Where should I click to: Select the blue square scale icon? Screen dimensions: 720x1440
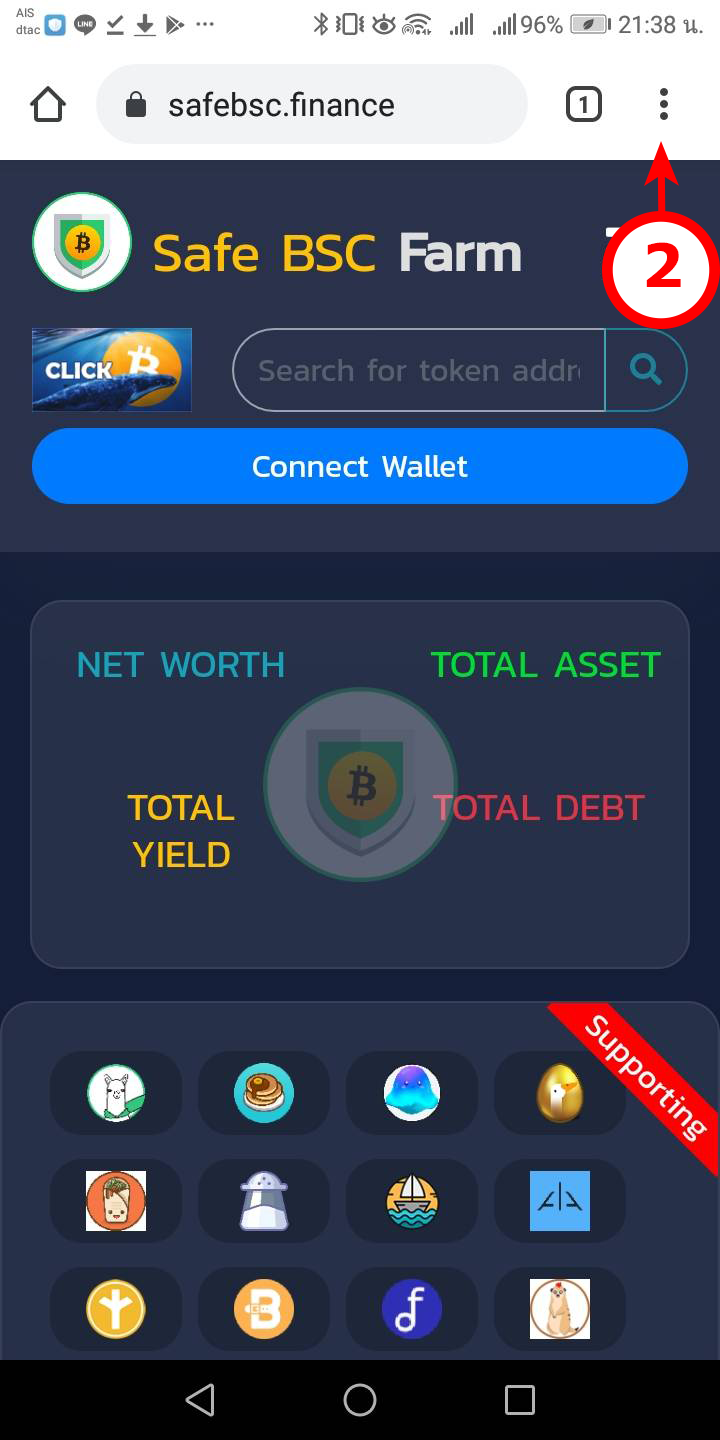click(560, 1200)
